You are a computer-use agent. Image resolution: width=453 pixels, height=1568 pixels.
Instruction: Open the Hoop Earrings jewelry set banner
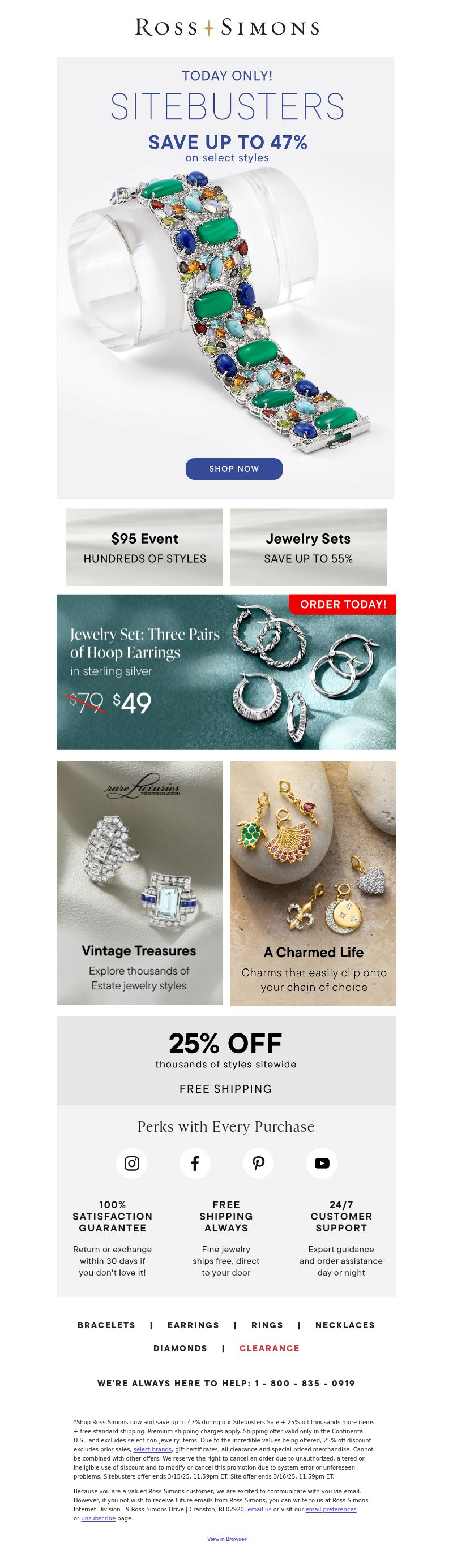226,672
